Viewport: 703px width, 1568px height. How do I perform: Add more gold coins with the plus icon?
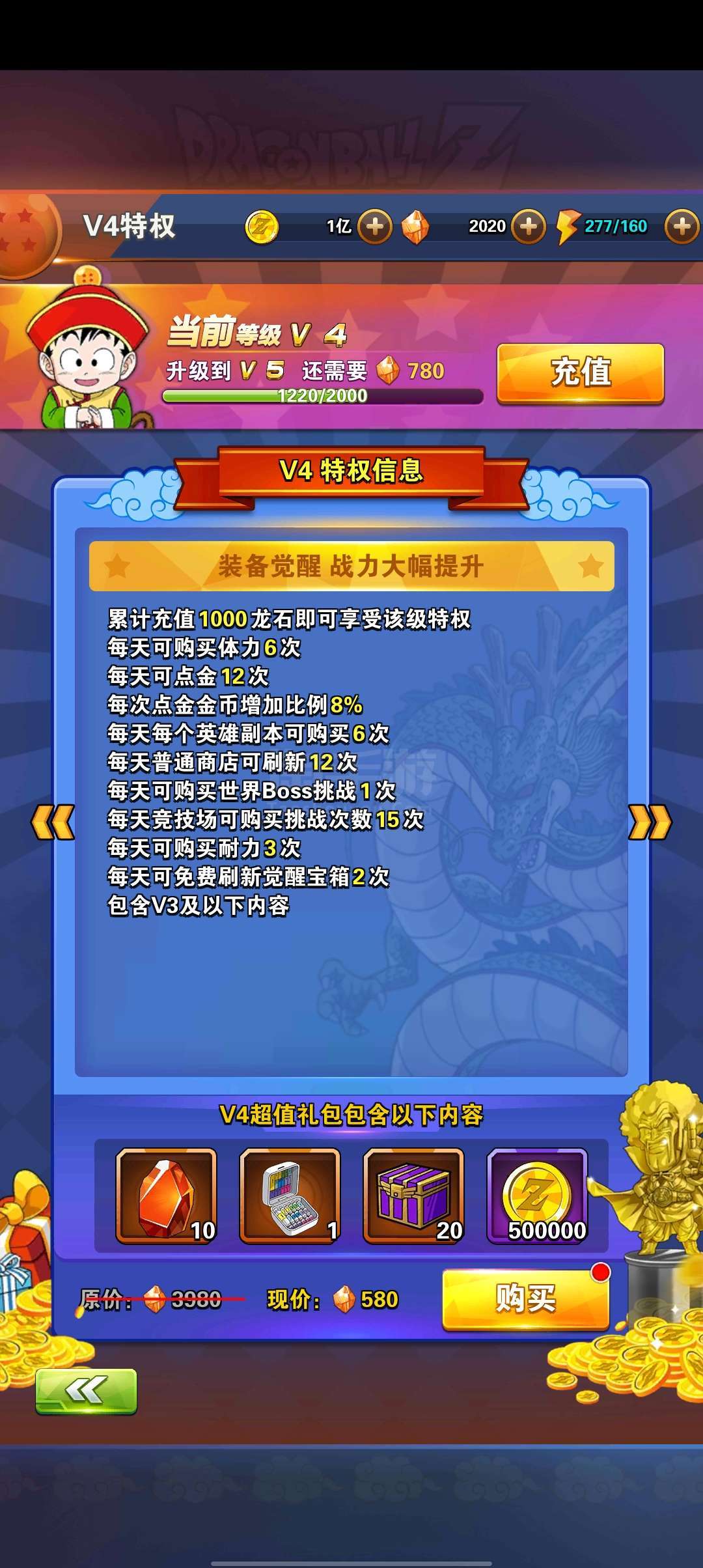point(374,227)
